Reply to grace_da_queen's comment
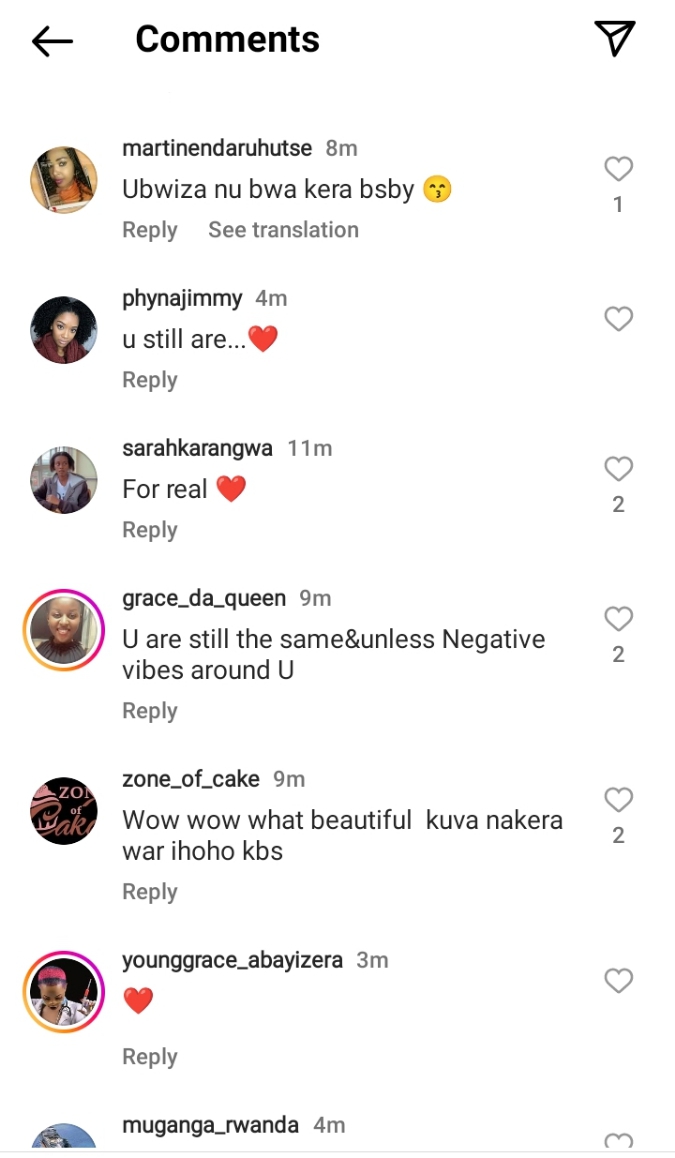The height and width of the screenshot is (1158, 675). pyautogui.click(x=150, y=711)
